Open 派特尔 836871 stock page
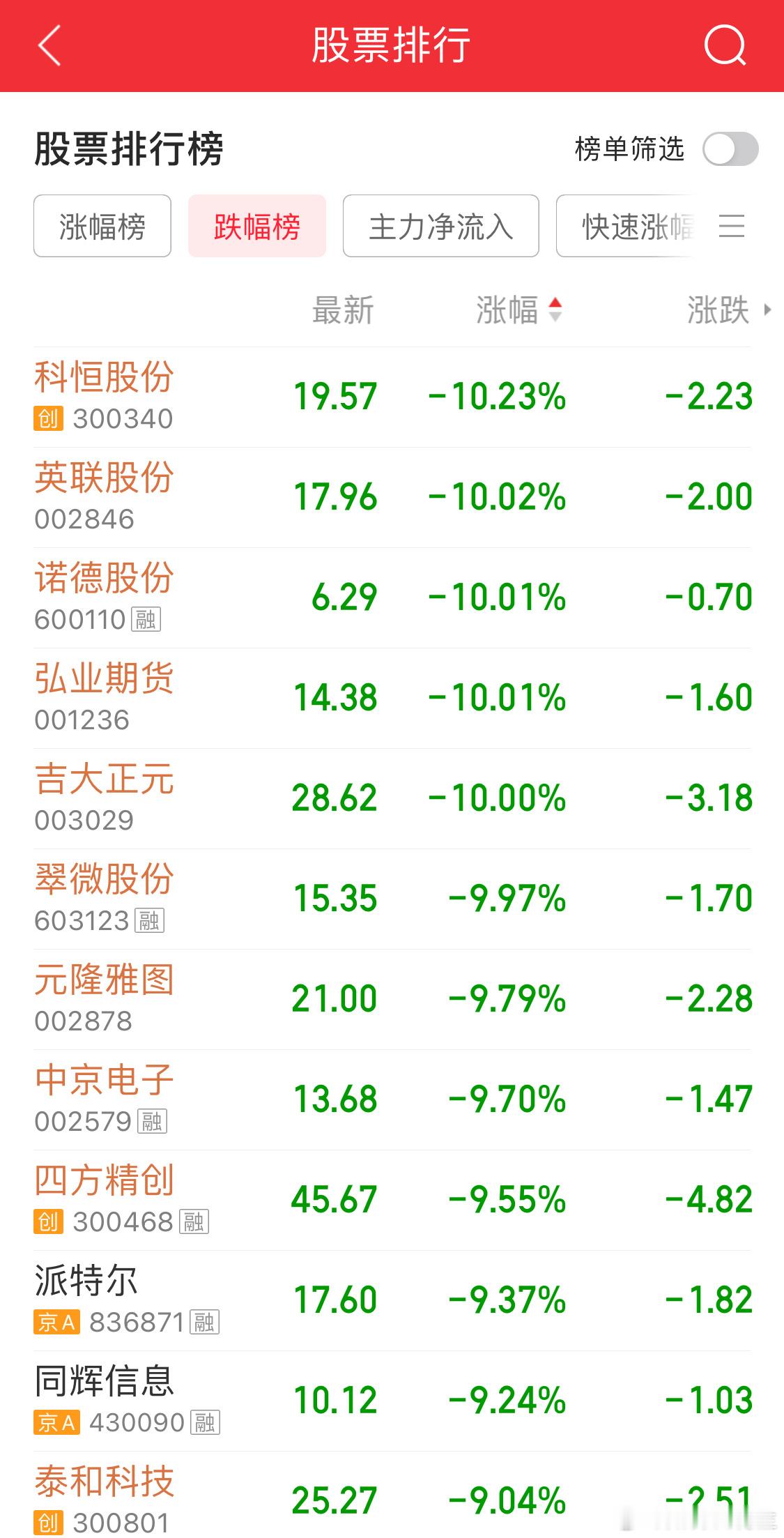 point(392,1301)
